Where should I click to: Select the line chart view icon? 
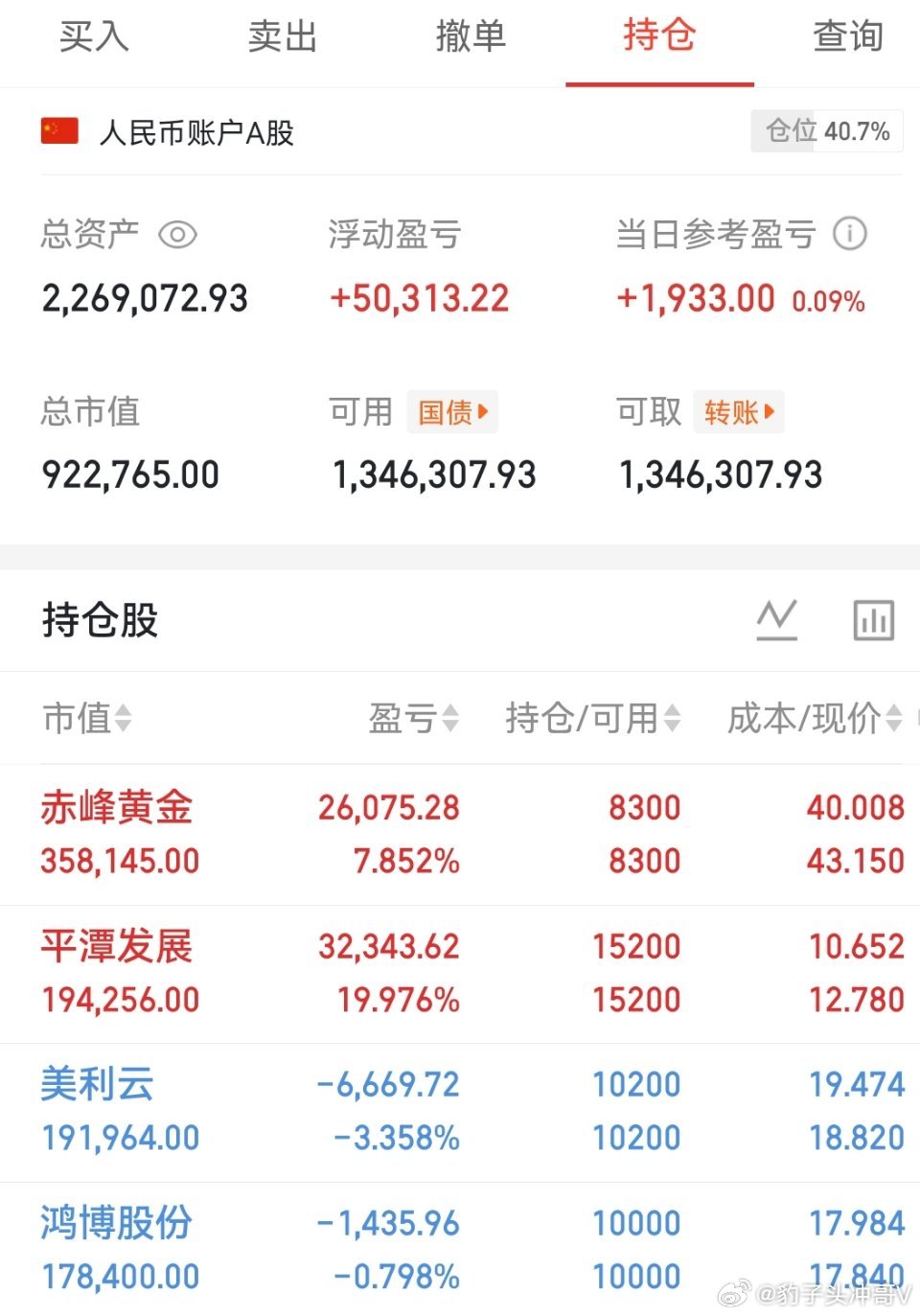tap(777, 619)
